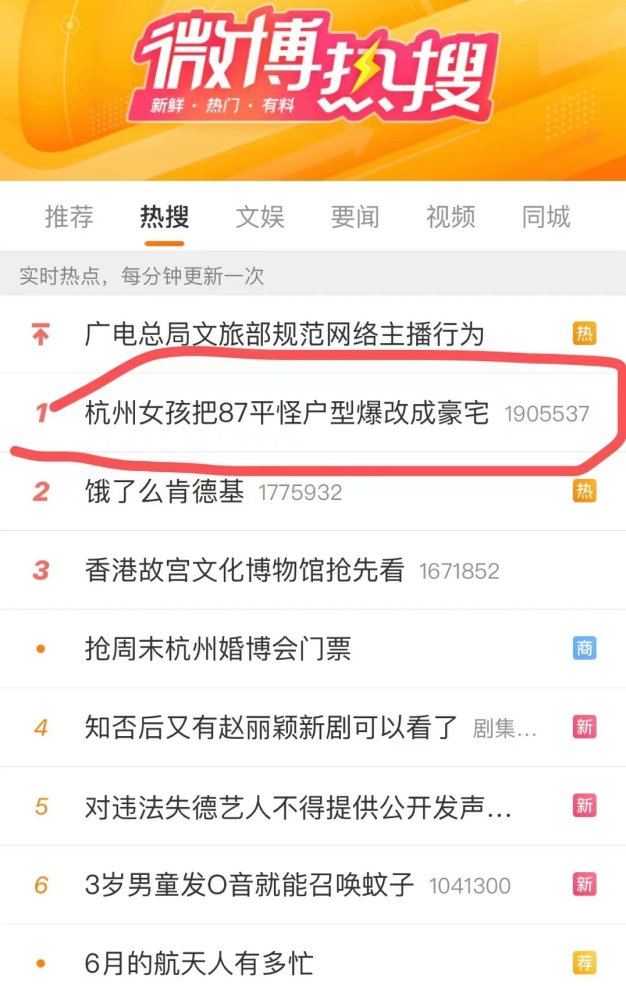Image resolution: width=626 pixels, height=1000 pixels.
Task: View the 对违法失德艺人不得提供公开发声 topic
Action: coord(299,806)
